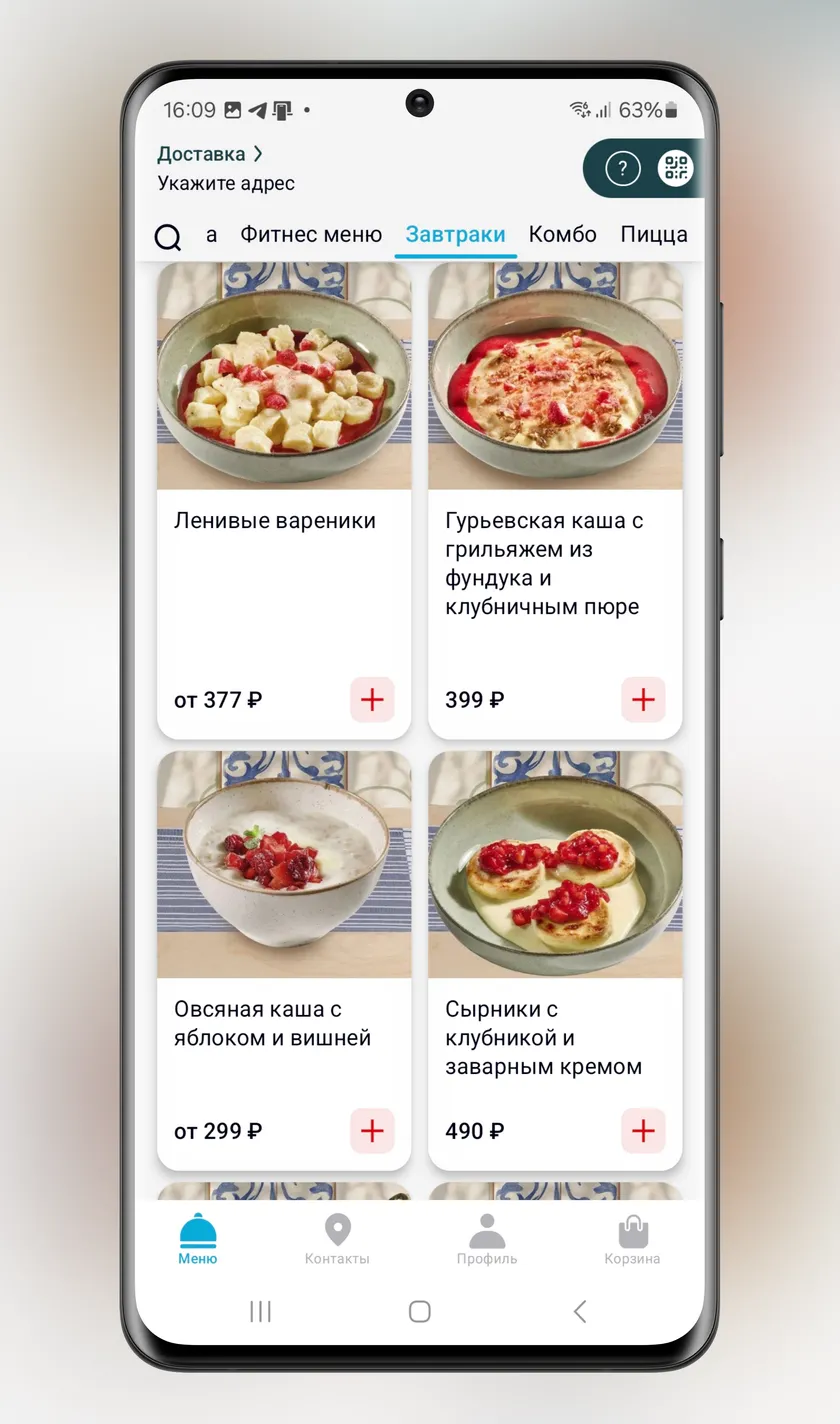Open the QR code scanner
Viewport: 840px width, 1424px height.
pos(676,168)
